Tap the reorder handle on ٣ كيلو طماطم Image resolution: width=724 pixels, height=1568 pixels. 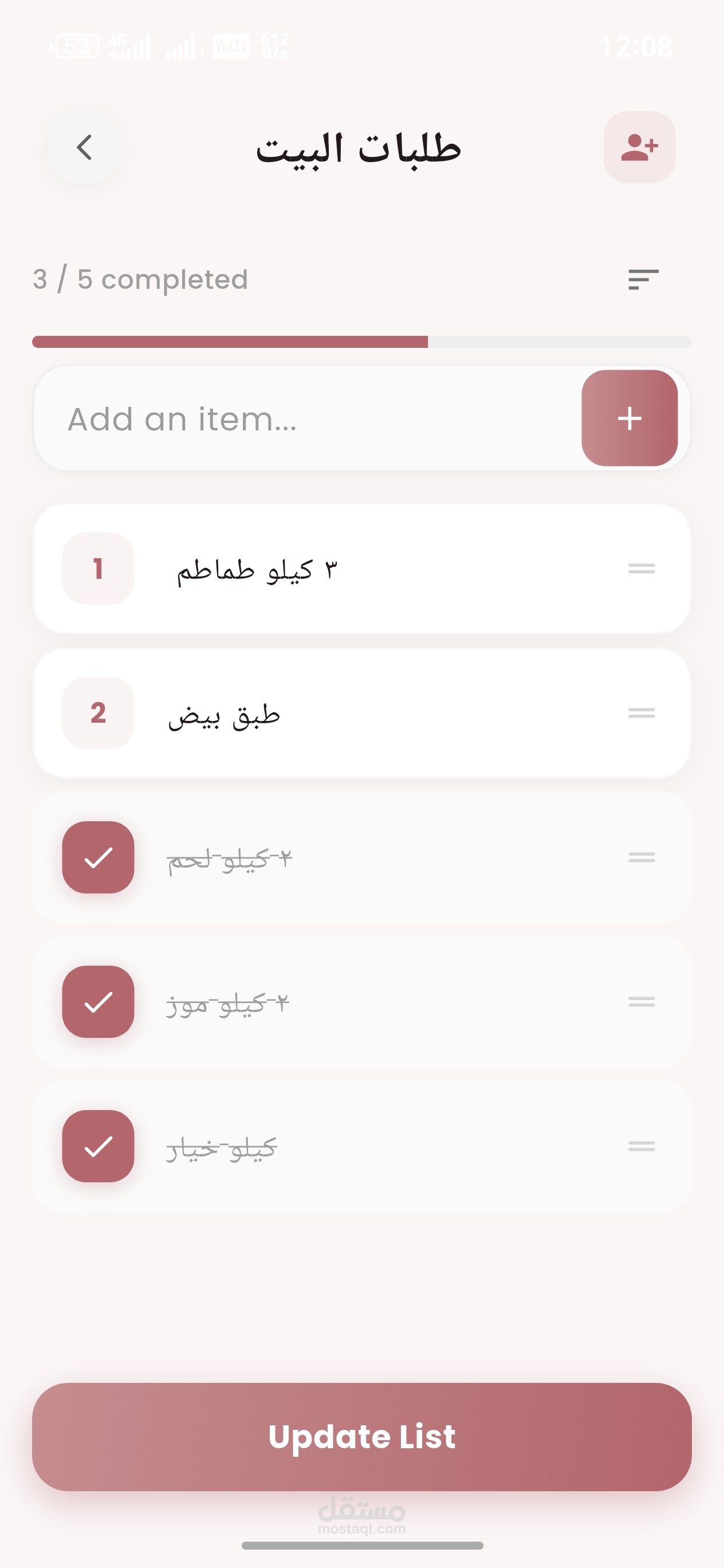(x=642, y=569)
